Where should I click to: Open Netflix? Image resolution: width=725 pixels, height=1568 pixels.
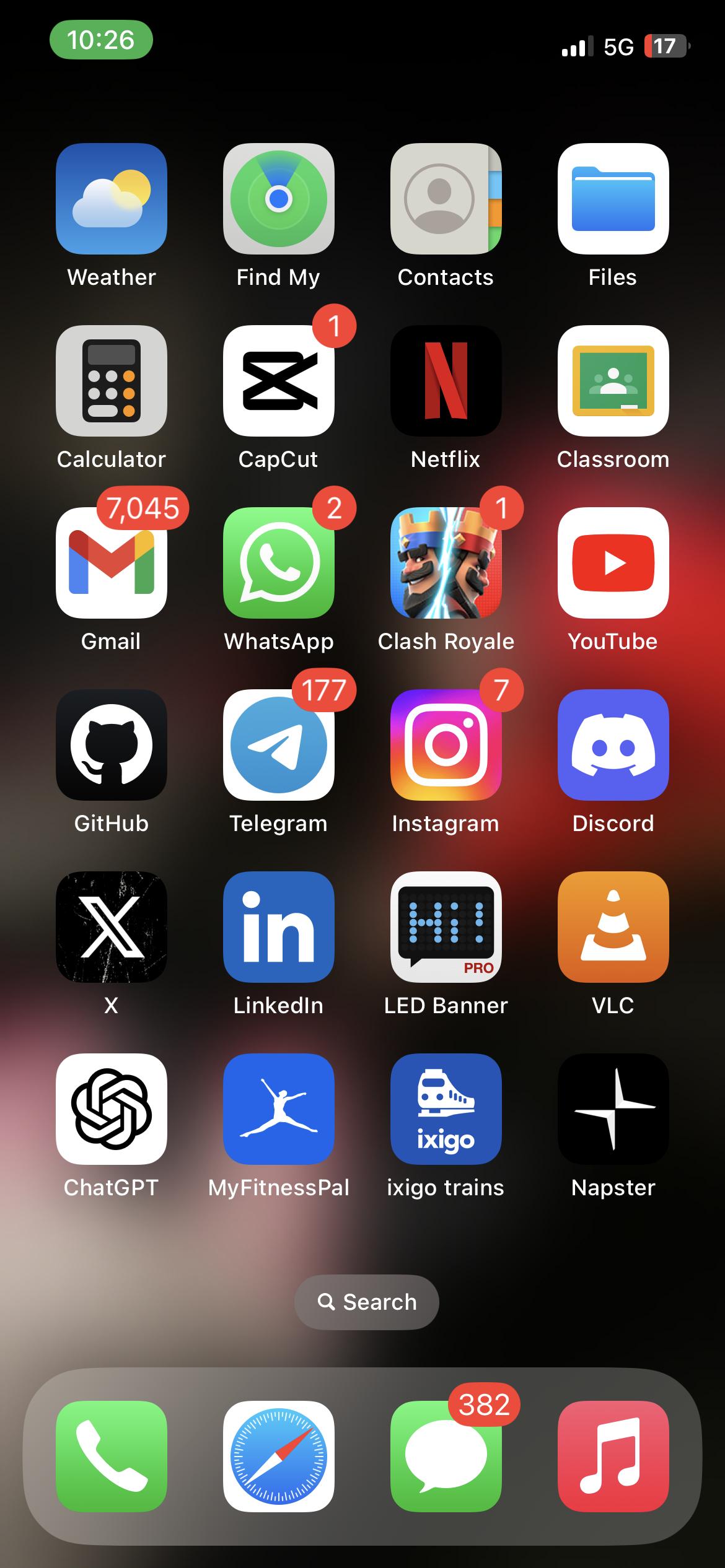point(446,381)
